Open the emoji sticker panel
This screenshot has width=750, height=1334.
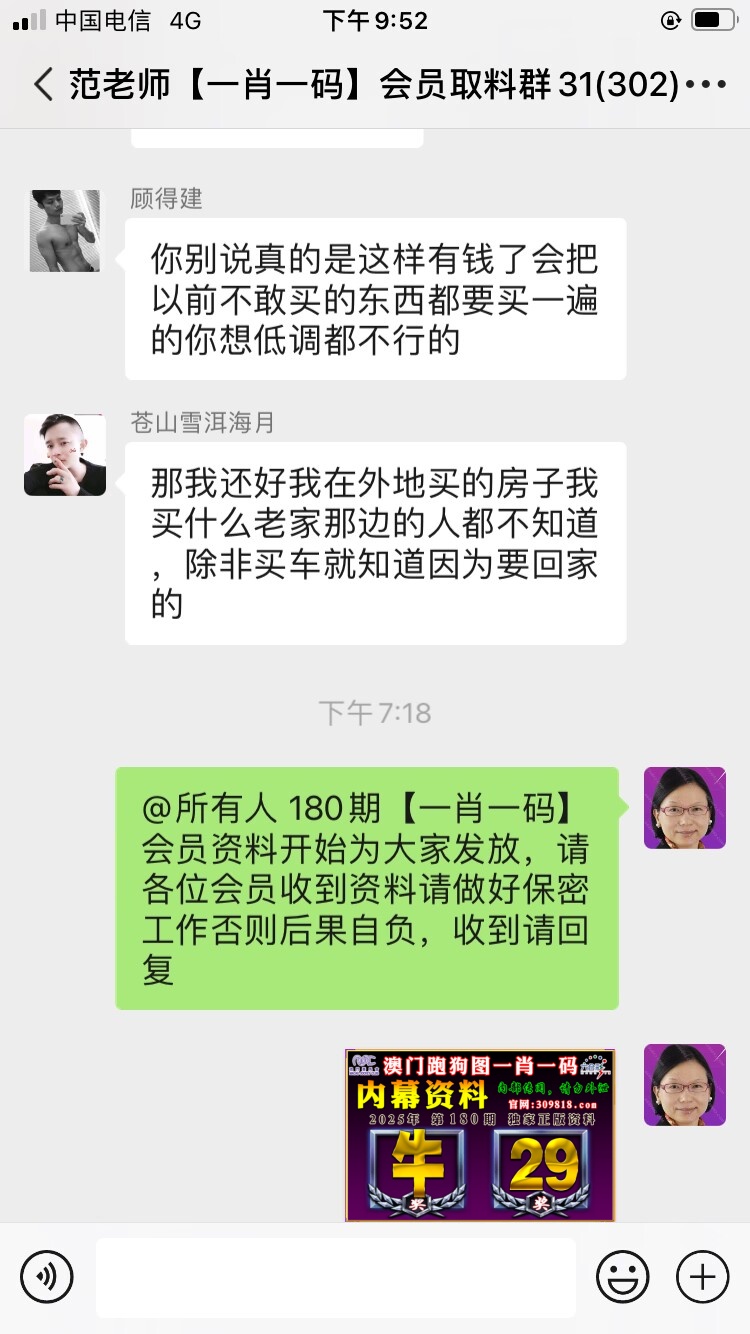[622, 1277]
